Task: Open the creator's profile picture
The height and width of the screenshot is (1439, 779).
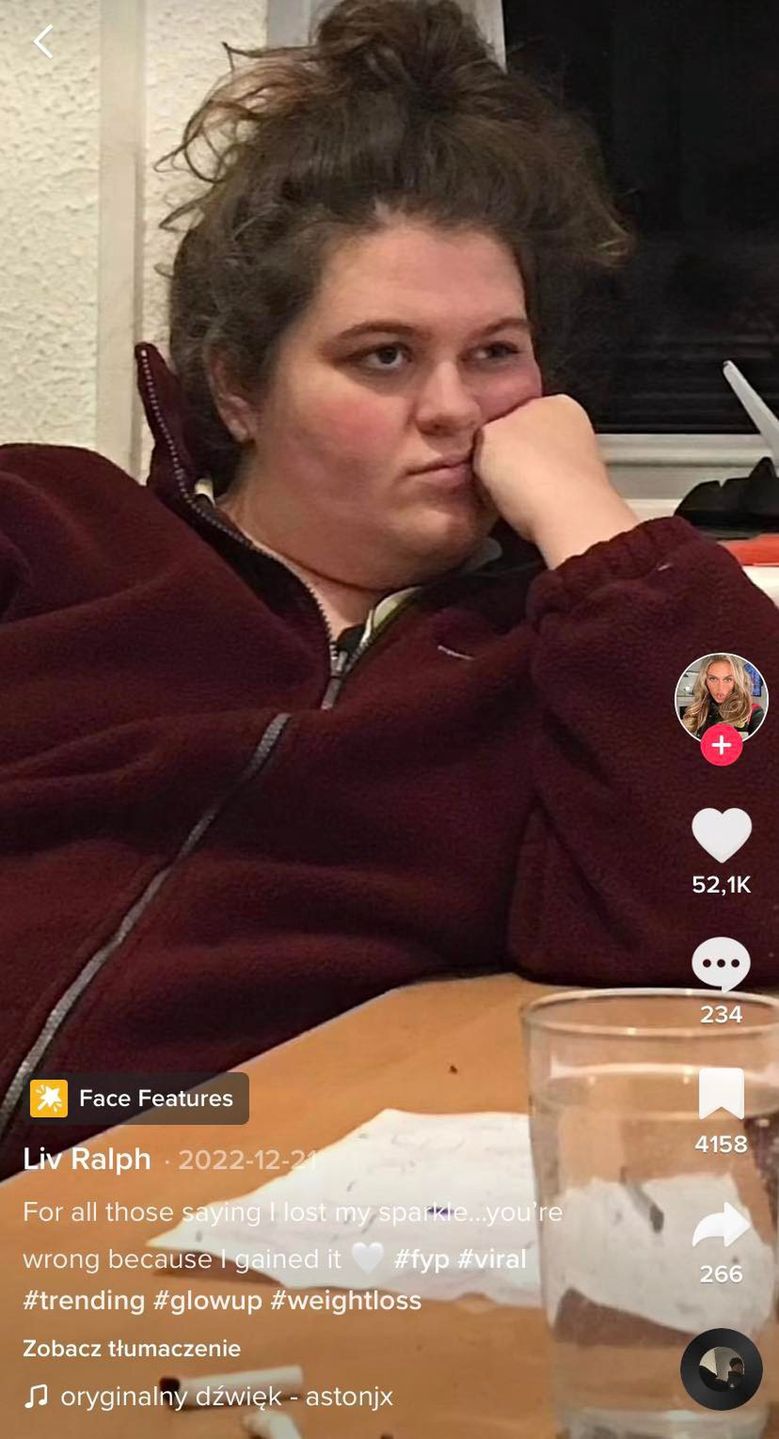Action: 720,697
